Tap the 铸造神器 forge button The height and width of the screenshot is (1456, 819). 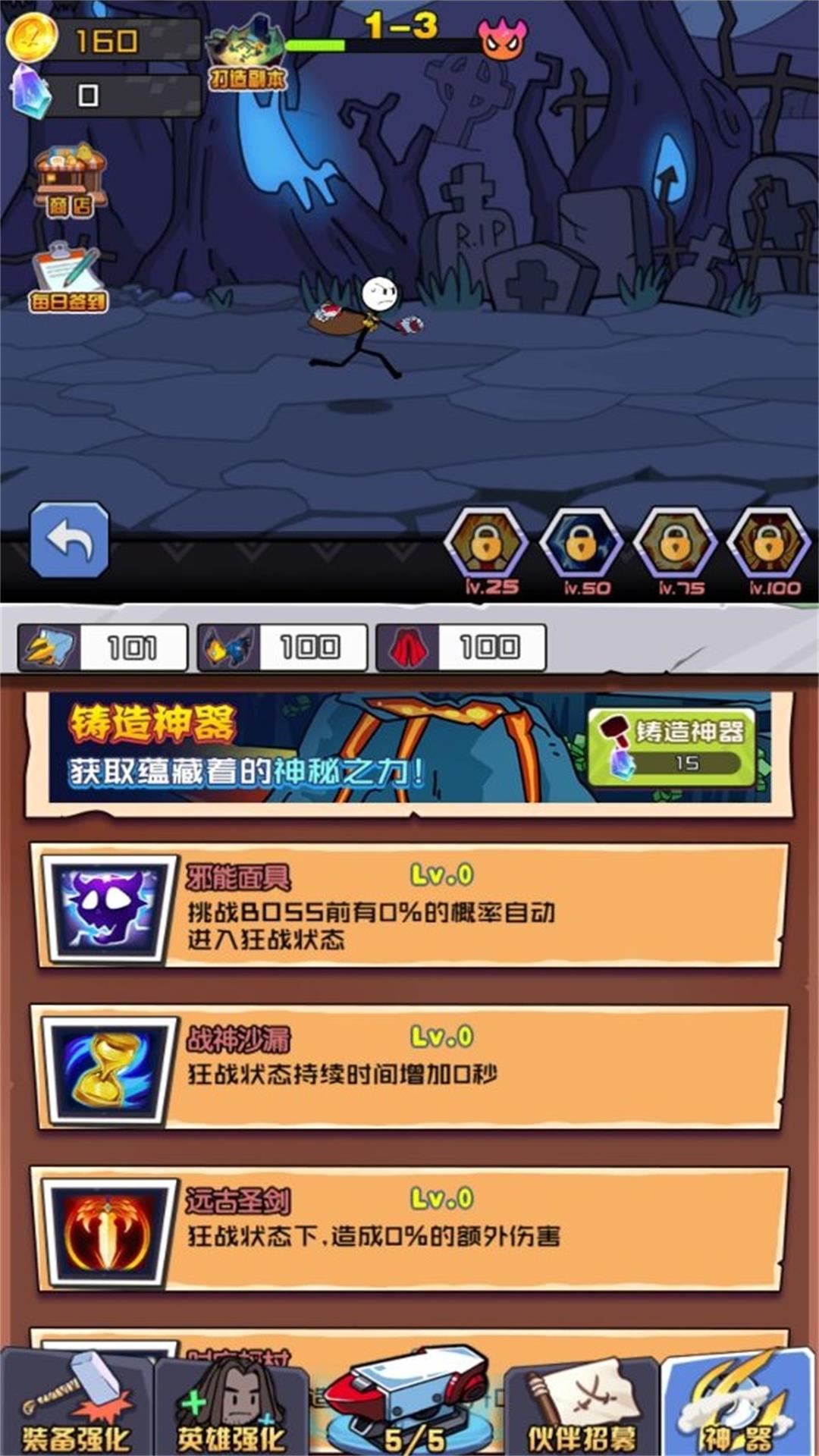(673, 746)
